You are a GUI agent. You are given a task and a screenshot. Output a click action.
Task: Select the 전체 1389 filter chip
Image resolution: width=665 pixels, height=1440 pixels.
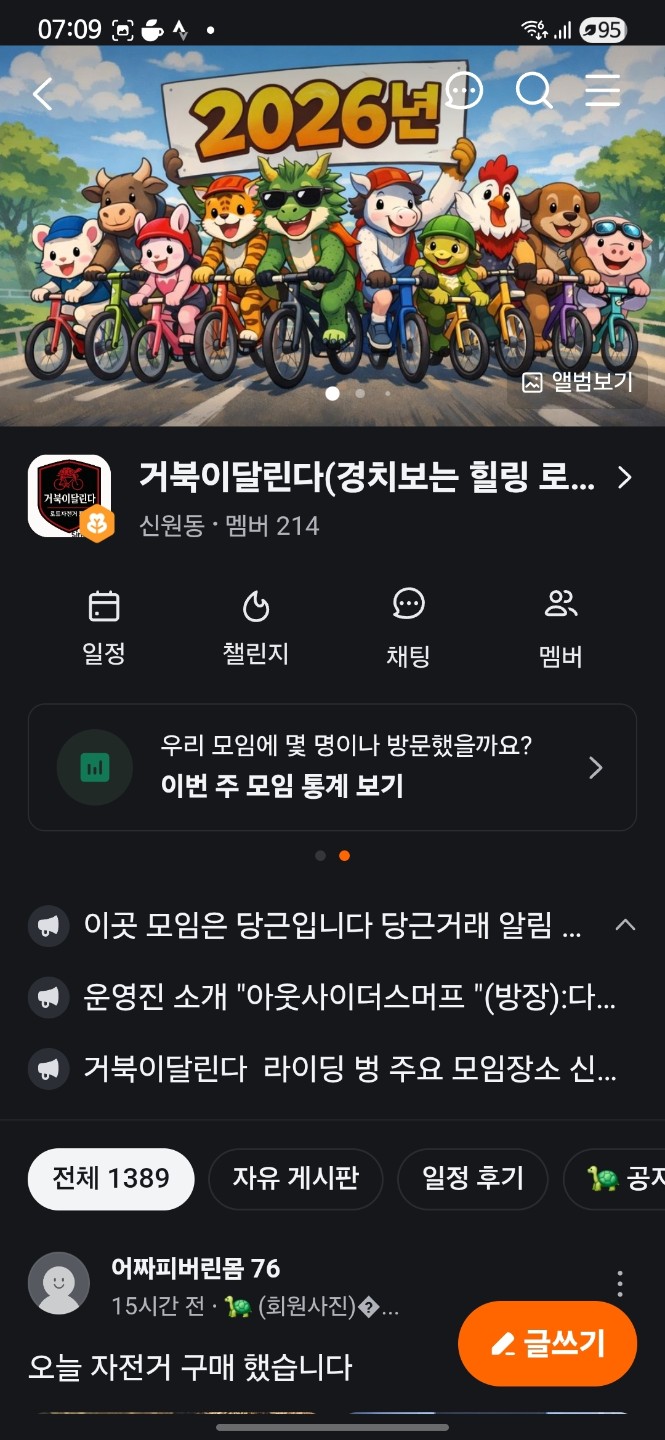click(111, 1179)
